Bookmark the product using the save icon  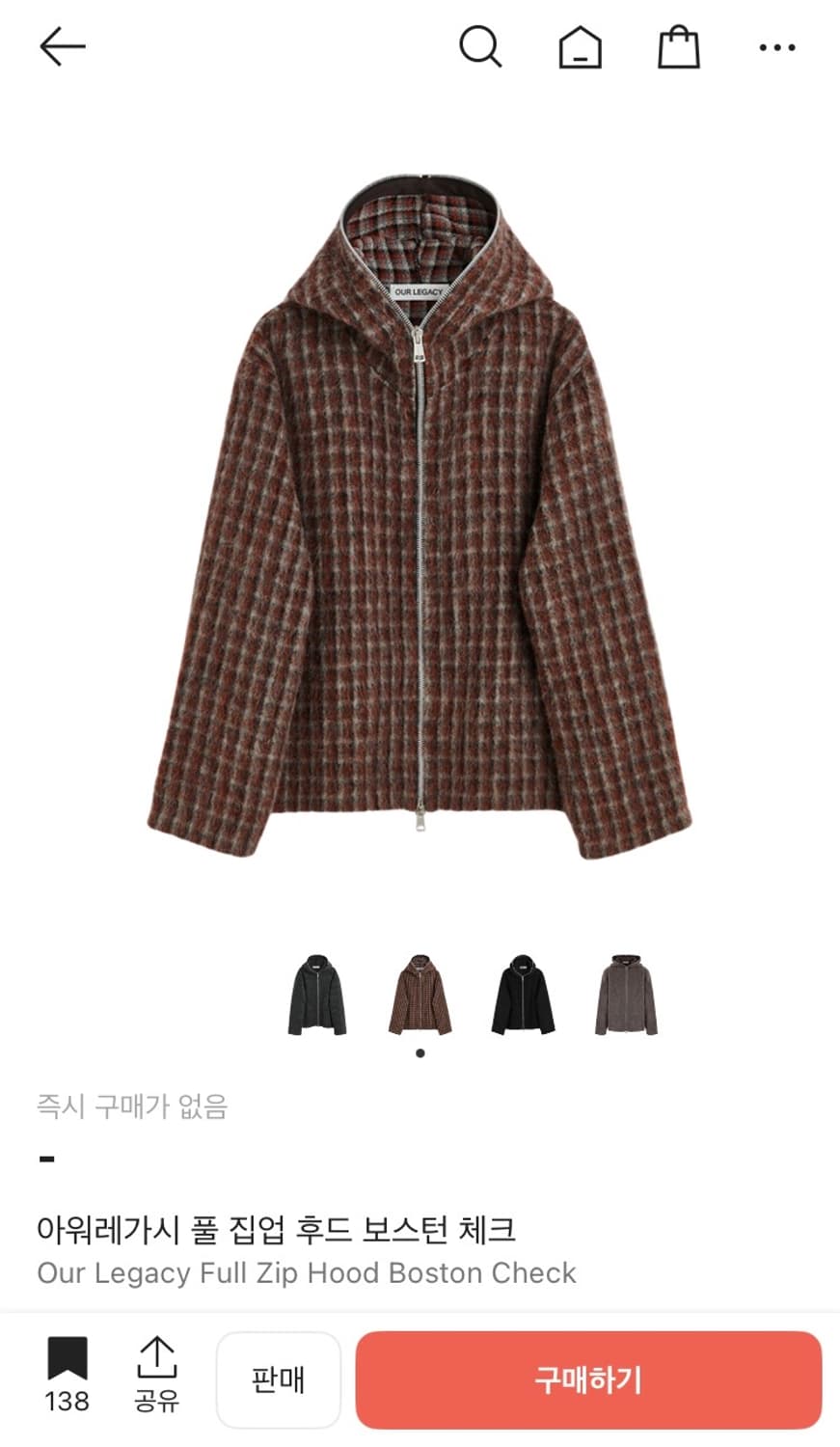pos(64,1363)
